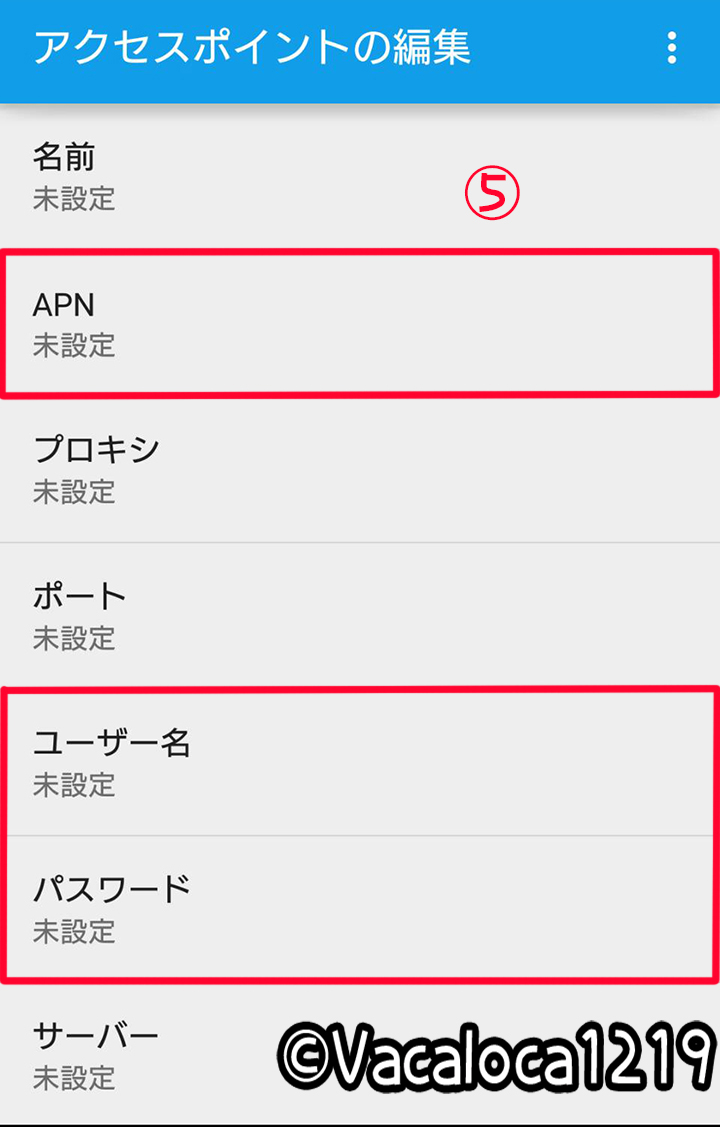The width and height of the screenshot is (720, 1127).
Task: Open the overflow menu
Action: 671,48
